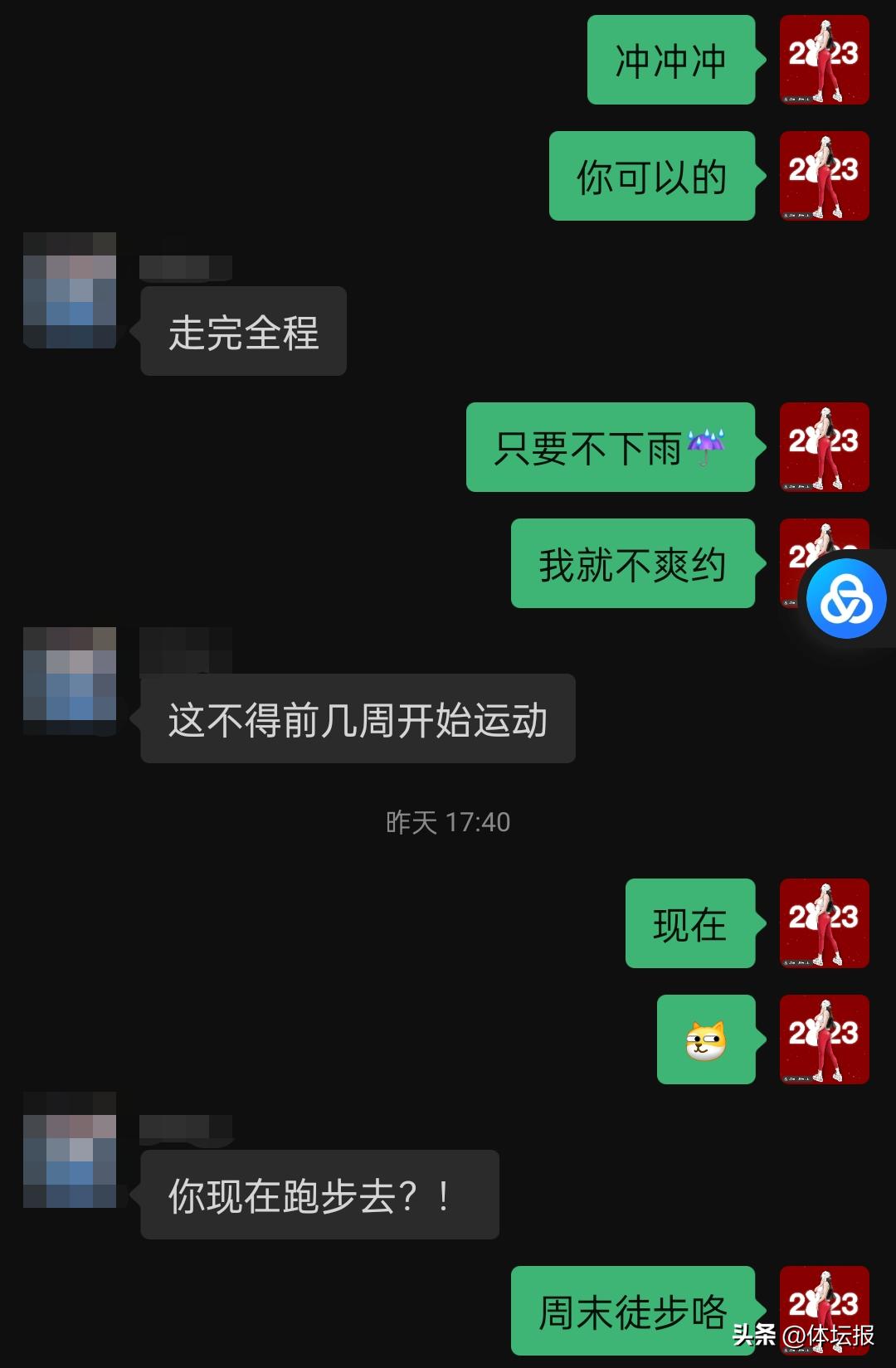Open sender's avatar beside 冲冲冲 message
Image resolution: width=896 pixels, height=1368 pixels.
824,60
